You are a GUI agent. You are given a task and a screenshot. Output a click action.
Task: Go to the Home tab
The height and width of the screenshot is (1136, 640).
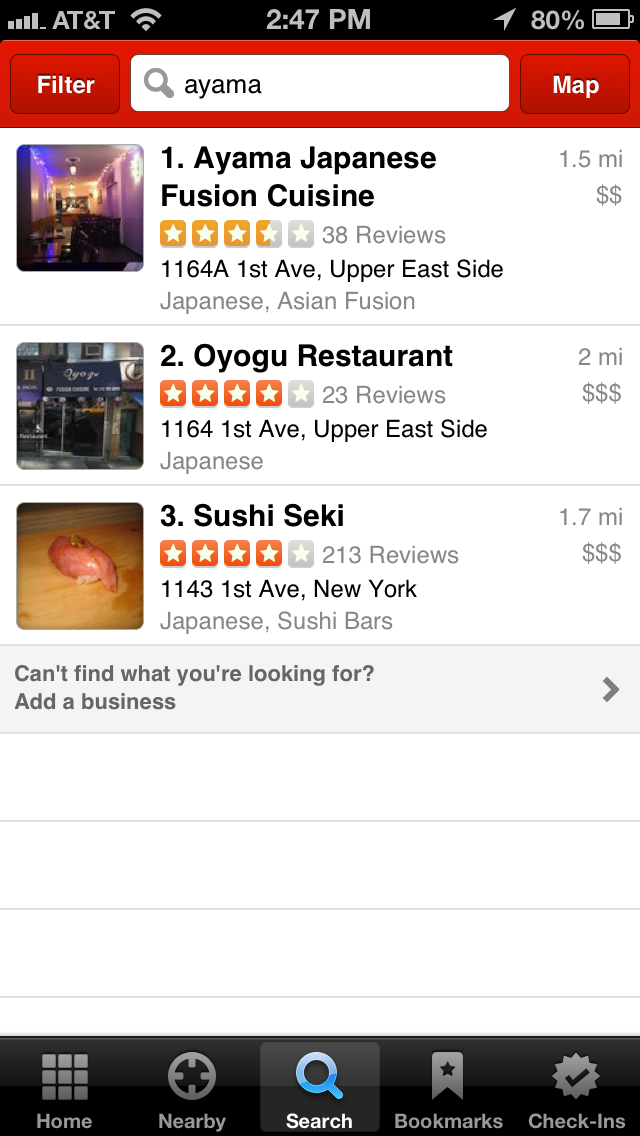[x=64, y=1089]
